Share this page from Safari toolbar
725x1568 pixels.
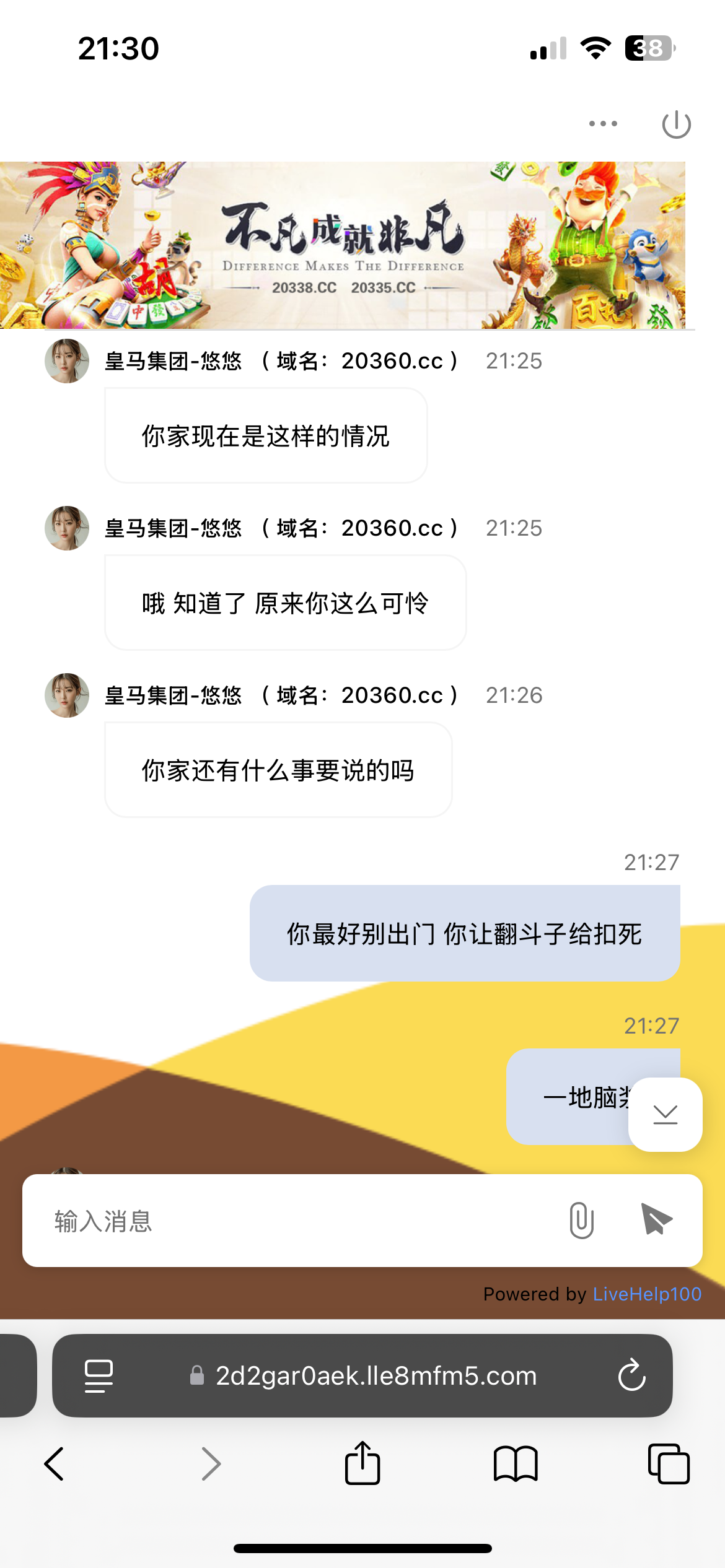point(362,1464)
